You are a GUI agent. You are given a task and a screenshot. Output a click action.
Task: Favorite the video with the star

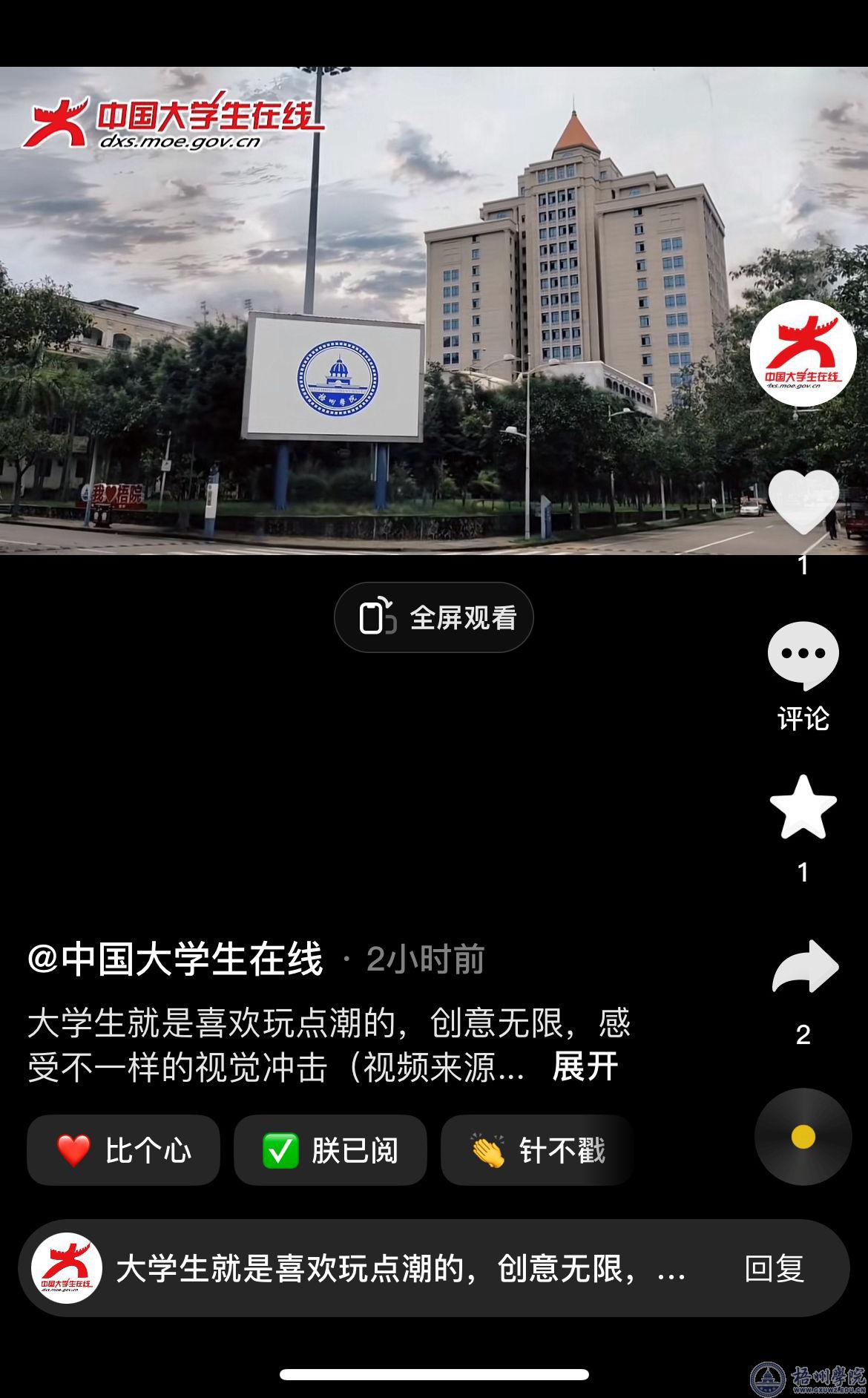(x=803, y=807)
